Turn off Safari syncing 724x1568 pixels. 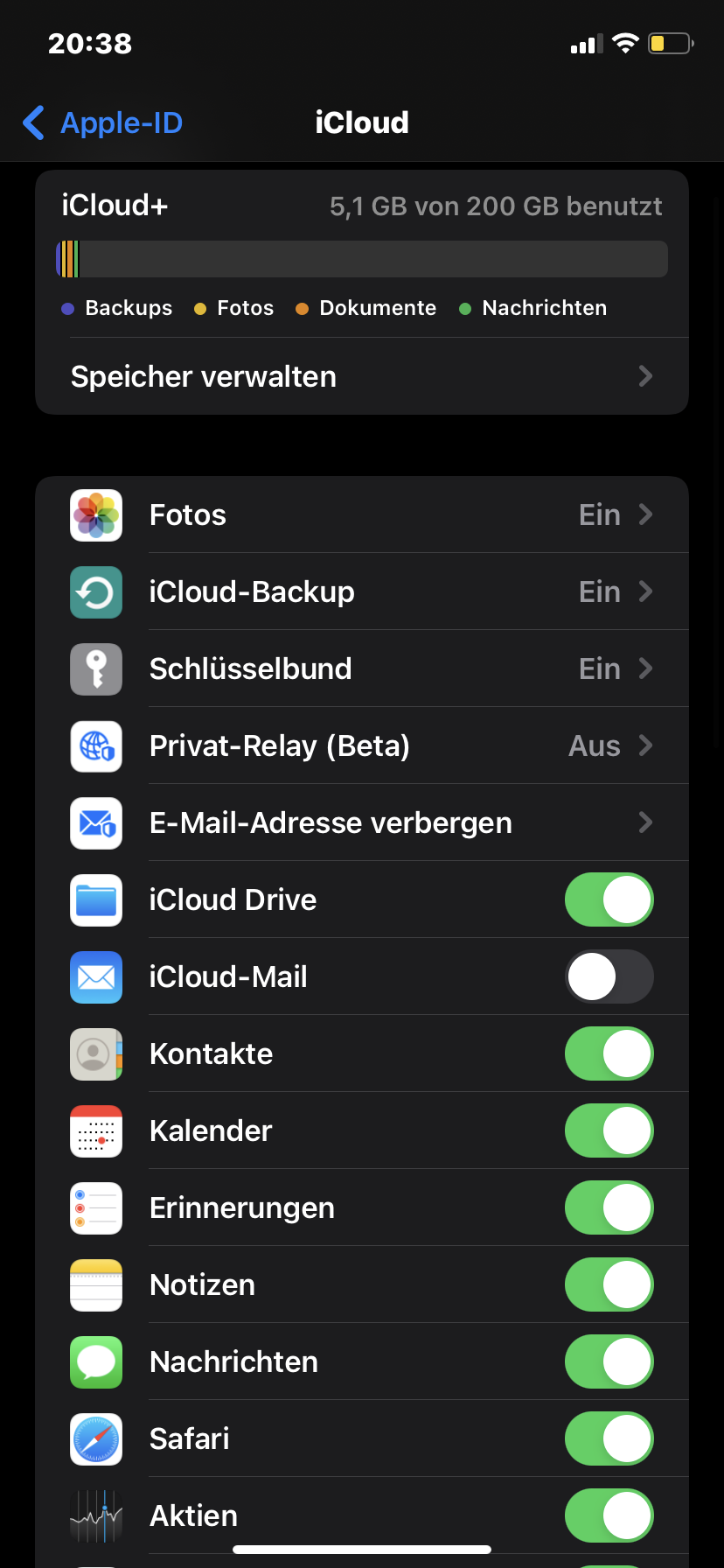click(x=609, y=1438)
